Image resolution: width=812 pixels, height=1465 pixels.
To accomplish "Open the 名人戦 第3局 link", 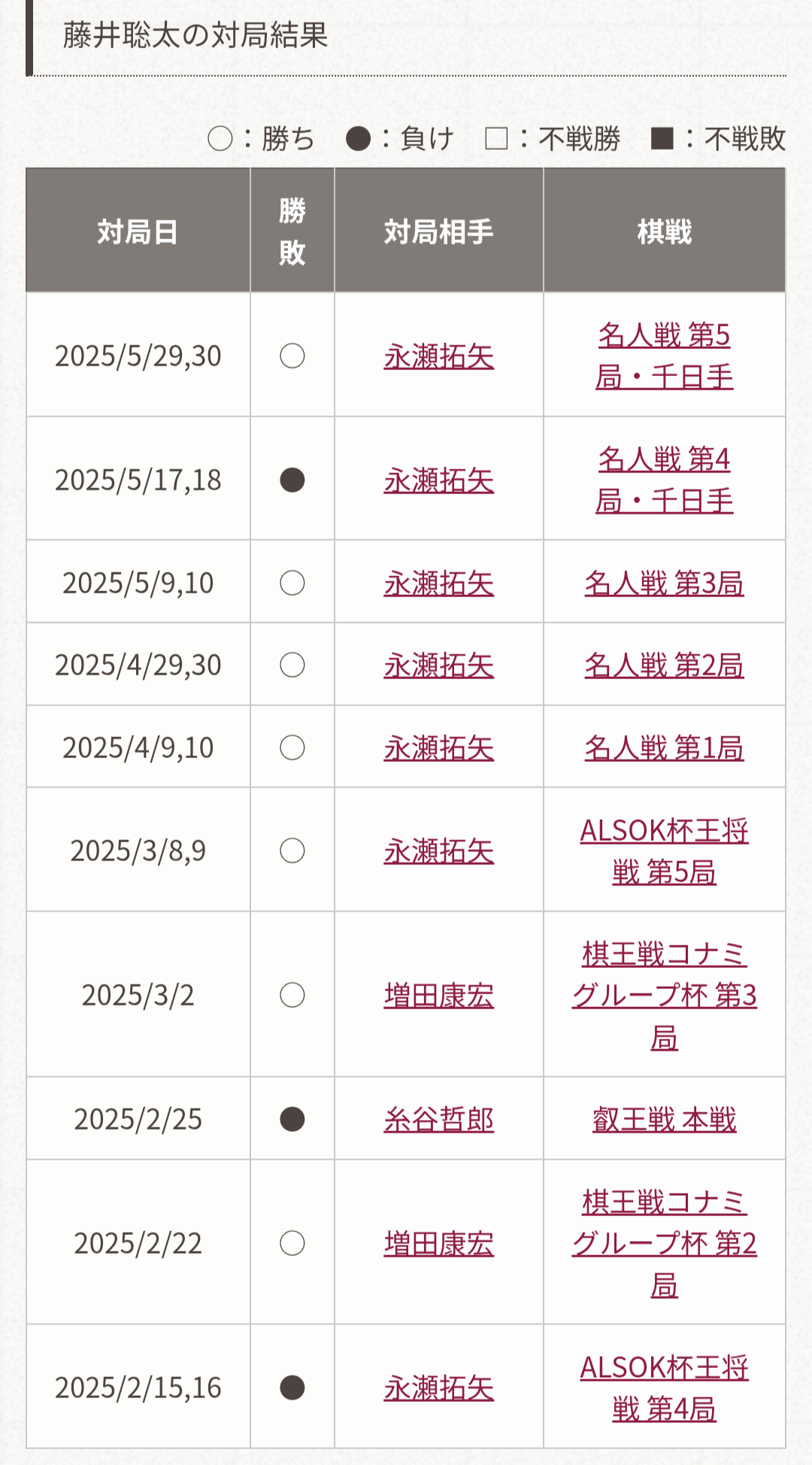I will 665,584.
